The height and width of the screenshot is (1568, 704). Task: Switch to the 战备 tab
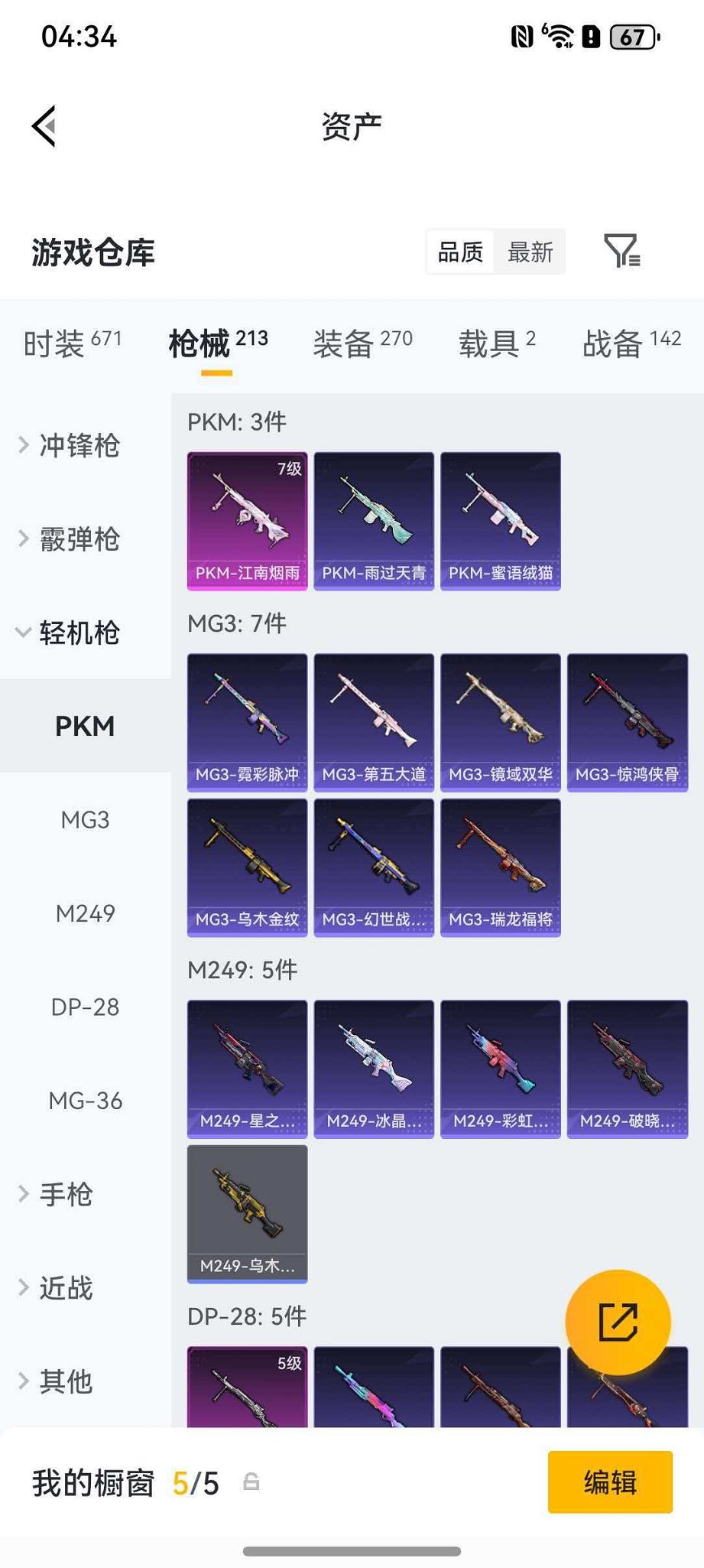(631, 343)
